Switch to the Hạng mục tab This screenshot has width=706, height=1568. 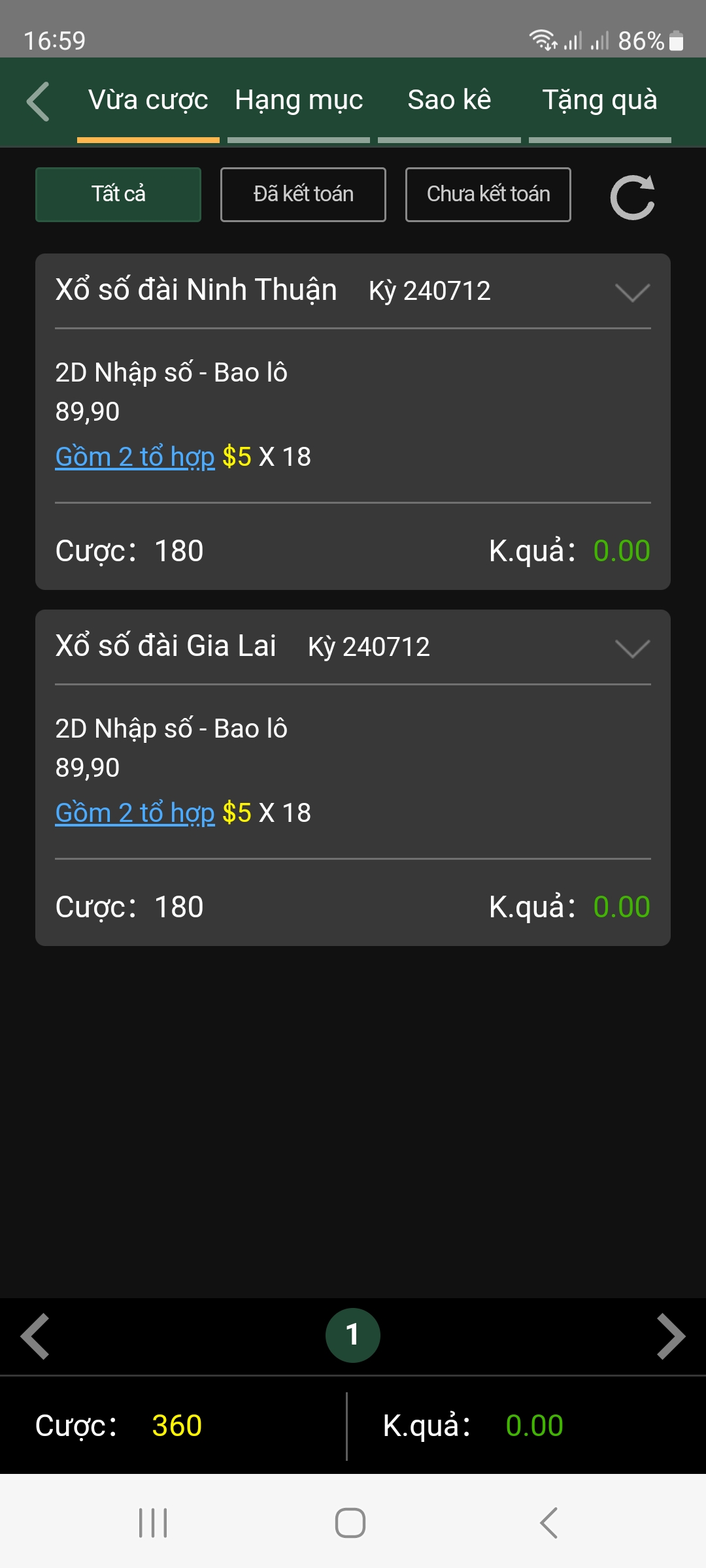pos(299,101)
